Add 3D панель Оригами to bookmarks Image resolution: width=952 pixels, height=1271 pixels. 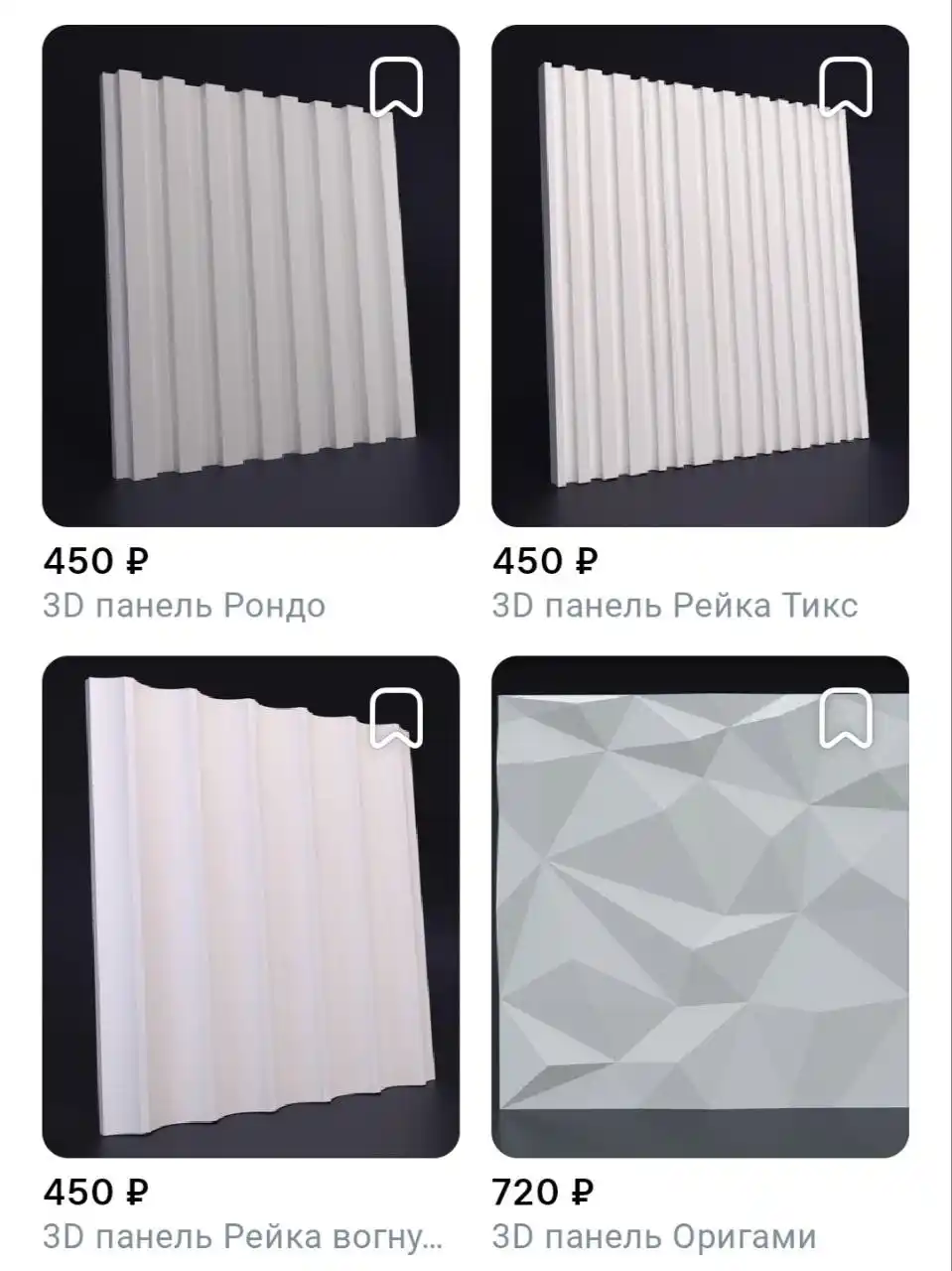tap(846, 718)
